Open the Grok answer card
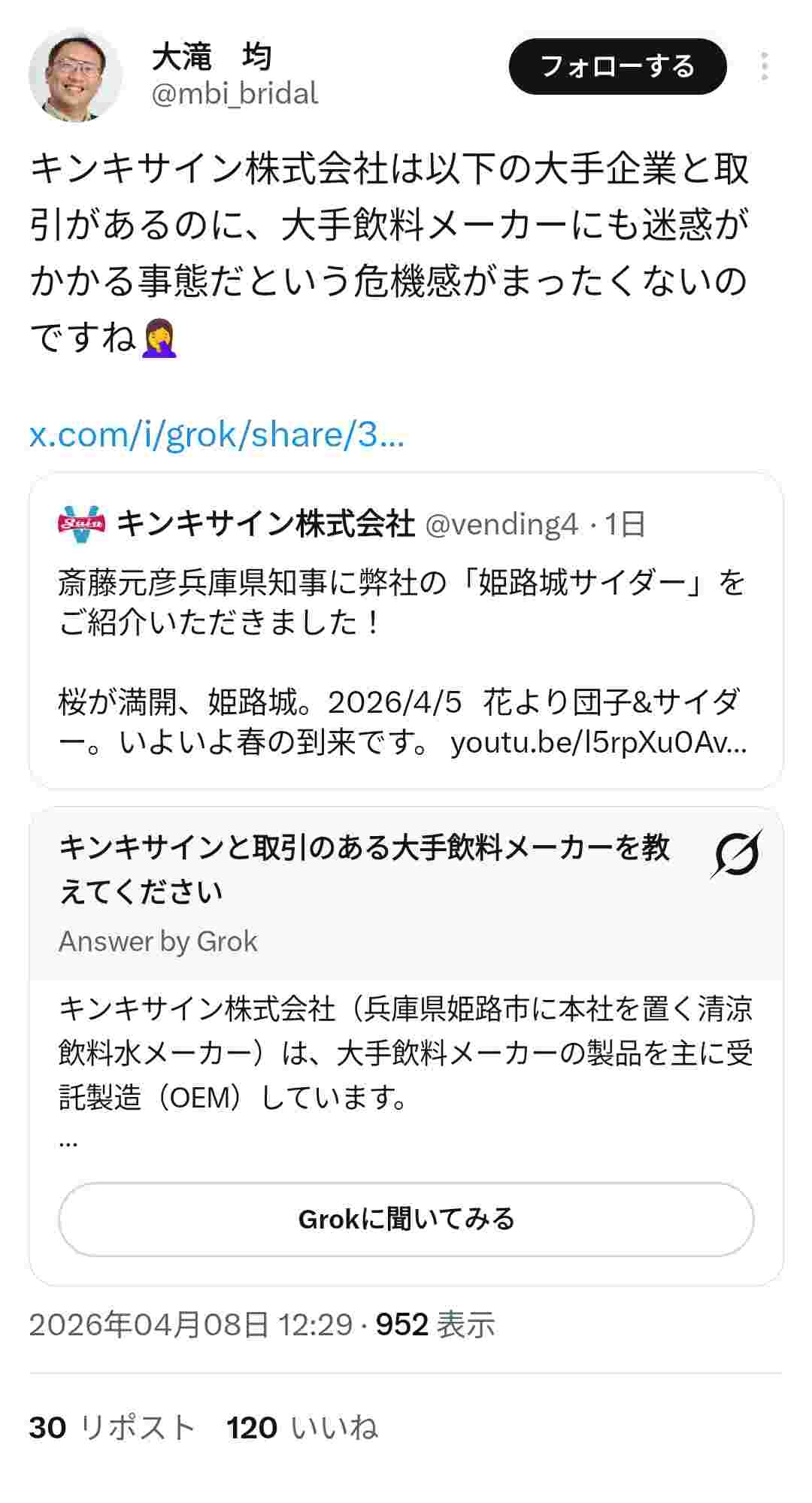This screenshot has width=812, height=1503. pyautogui.click(x=406, y=1053)
